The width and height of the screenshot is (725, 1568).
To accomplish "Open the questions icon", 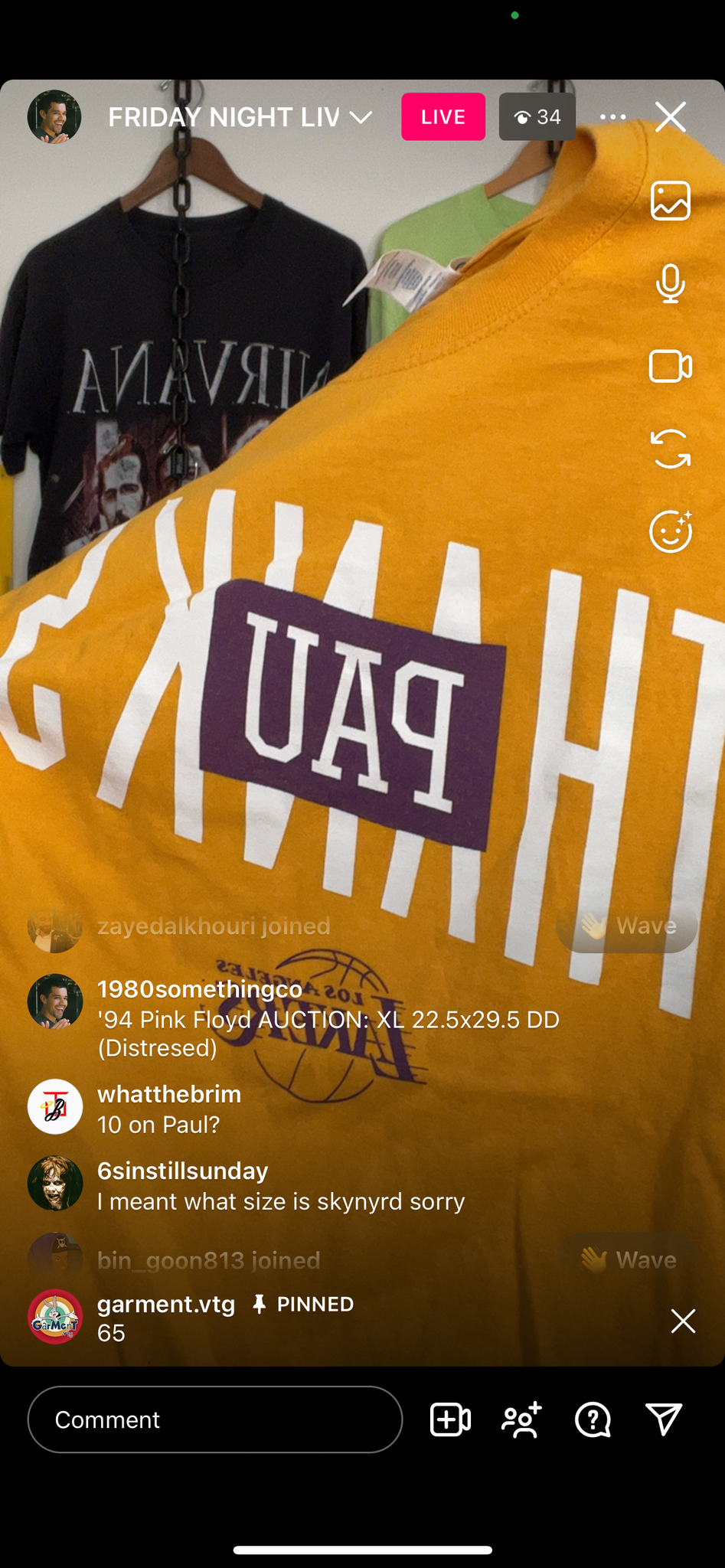I will (593, 1419).
